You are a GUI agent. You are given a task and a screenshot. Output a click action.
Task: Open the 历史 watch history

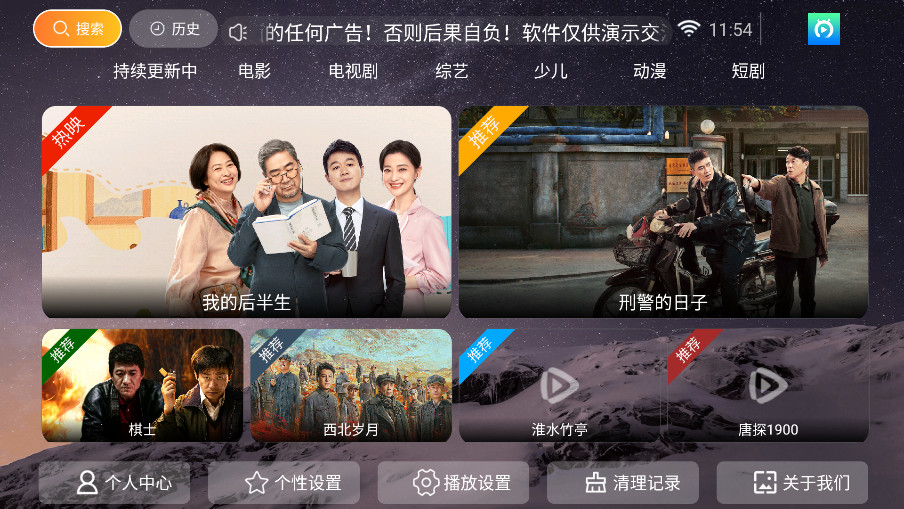pyautogui.click(x=174, y=29)
